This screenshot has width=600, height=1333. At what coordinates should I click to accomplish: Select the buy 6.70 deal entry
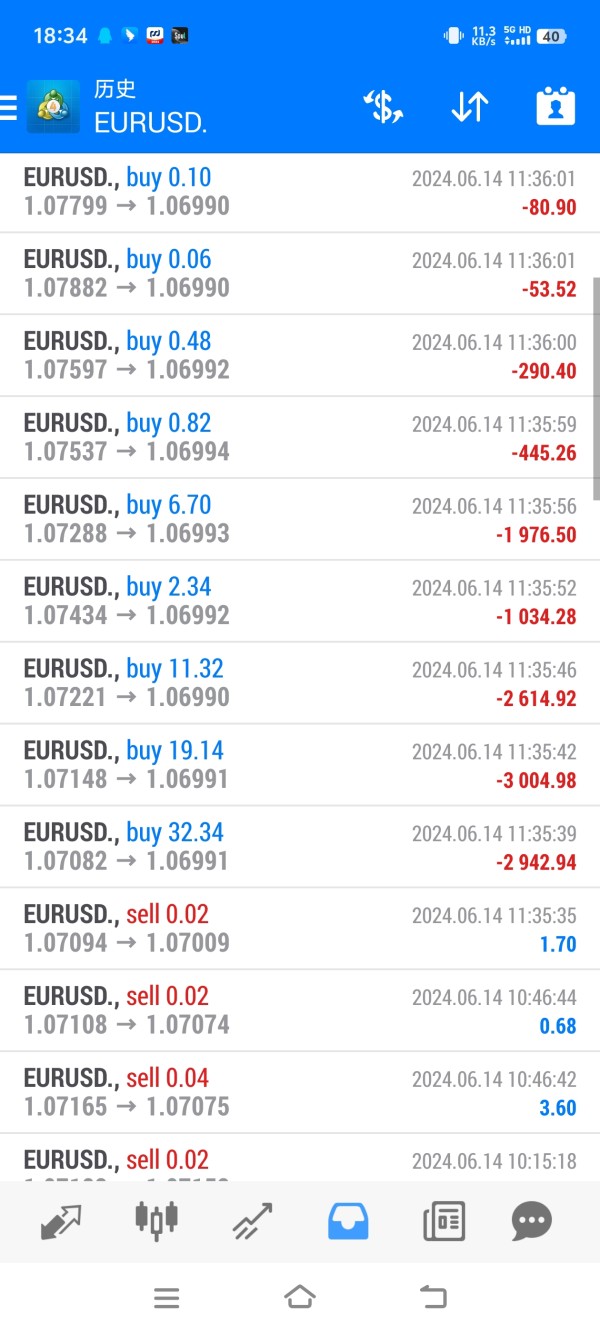coord(300,520)
